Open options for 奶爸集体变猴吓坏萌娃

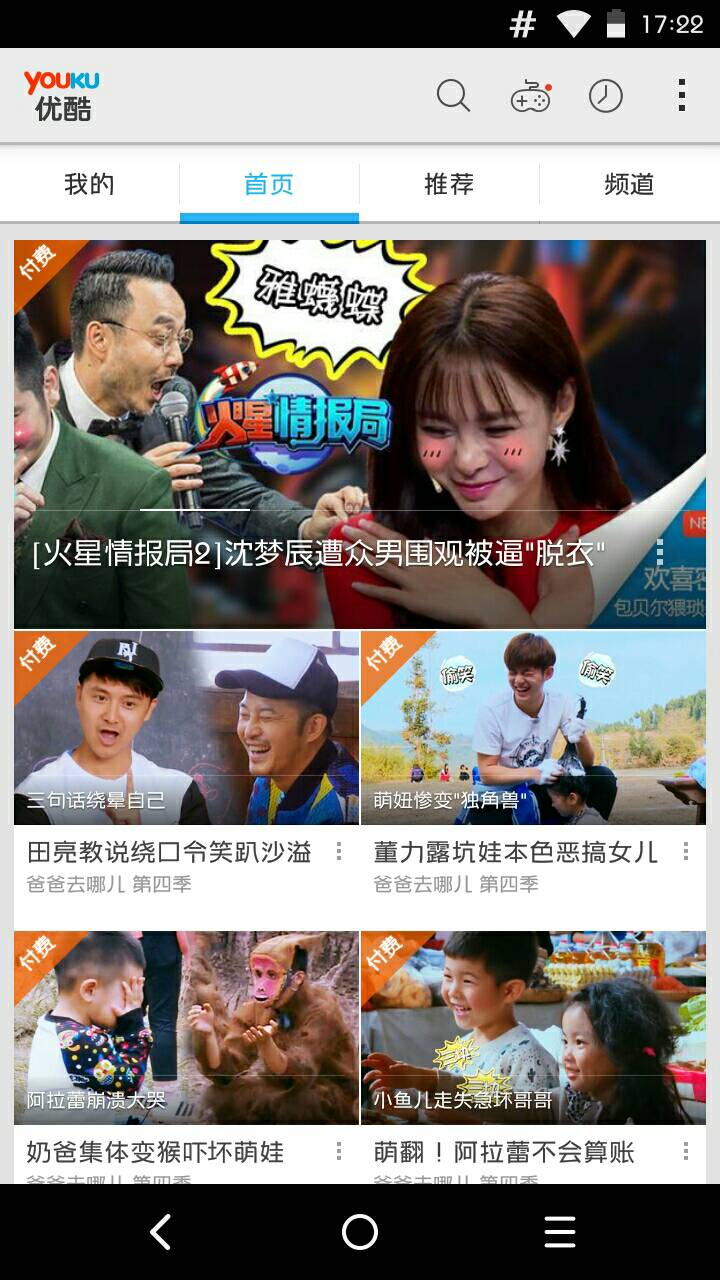[339, 1152]
